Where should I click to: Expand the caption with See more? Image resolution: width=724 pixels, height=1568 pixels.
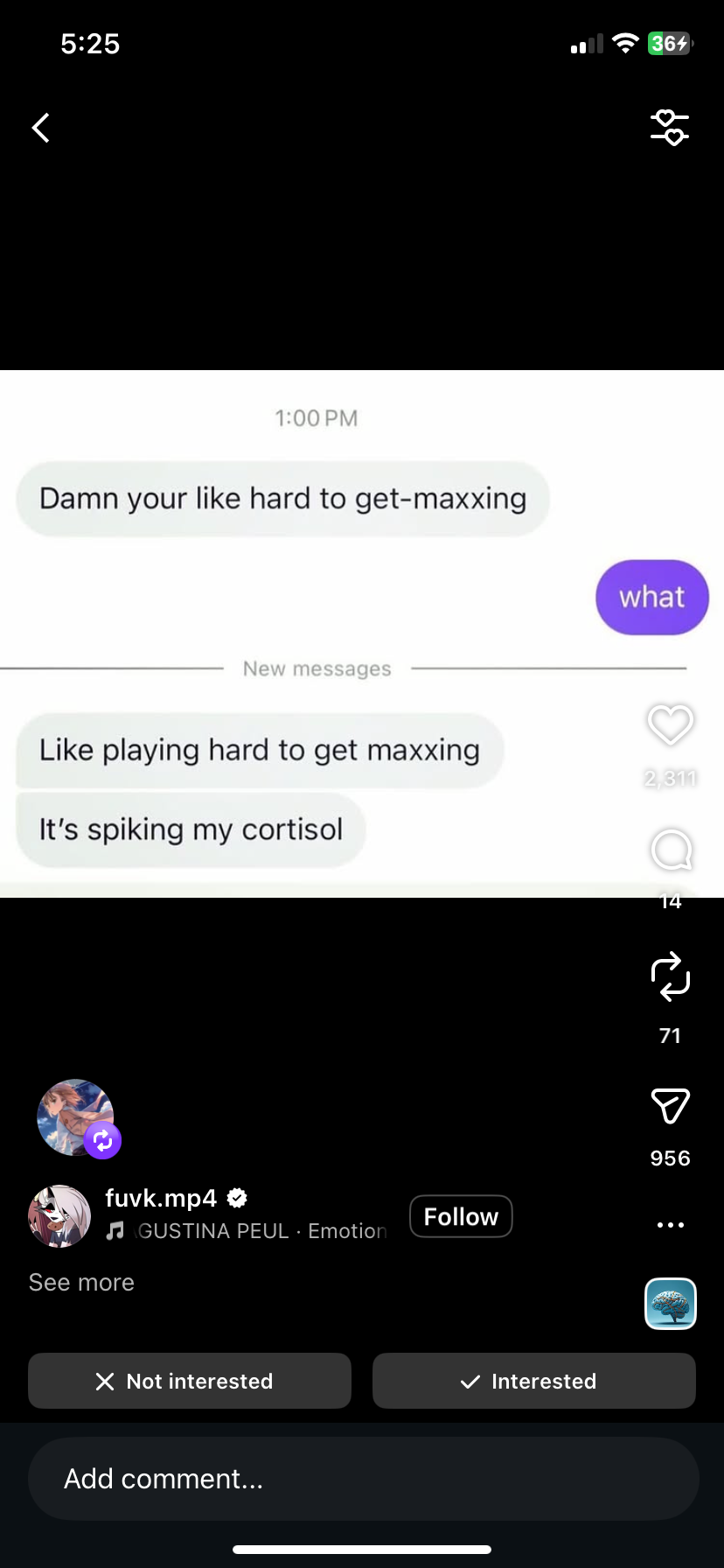81,1283
